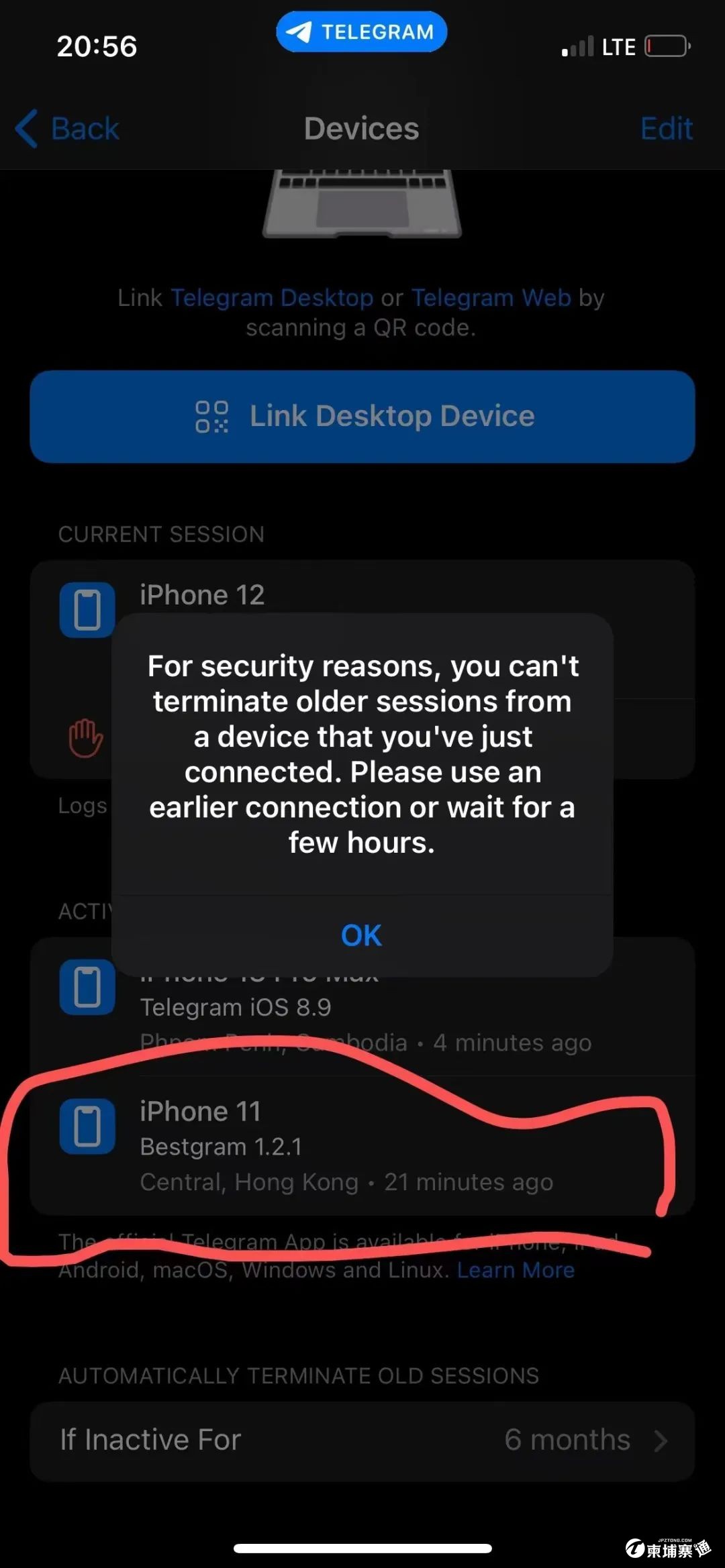
Task: Dismiss the security alert with OK
Action: coord(361,935)
